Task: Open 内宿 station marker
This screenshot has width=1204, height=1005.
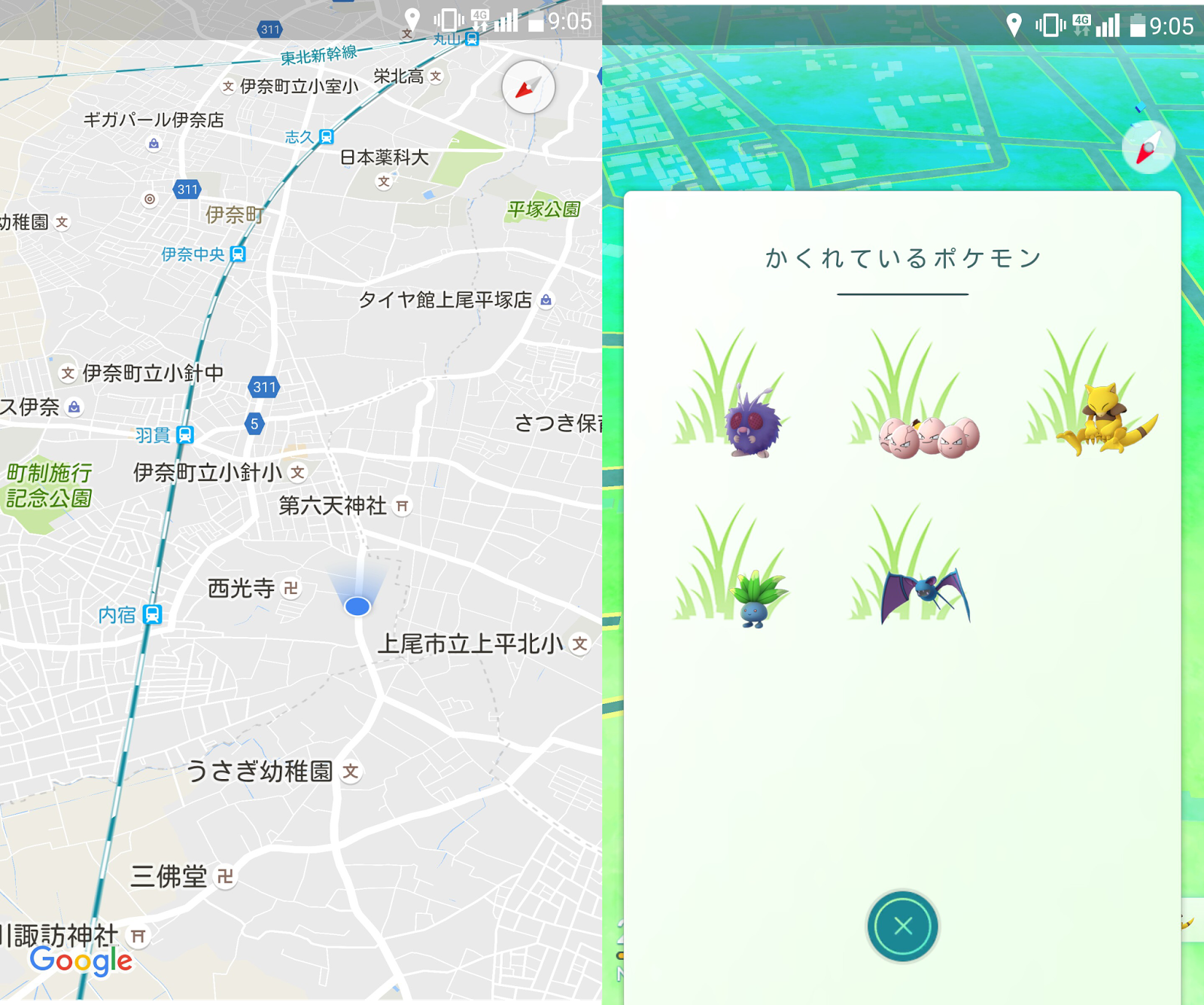Action: [x=152, y=615]
